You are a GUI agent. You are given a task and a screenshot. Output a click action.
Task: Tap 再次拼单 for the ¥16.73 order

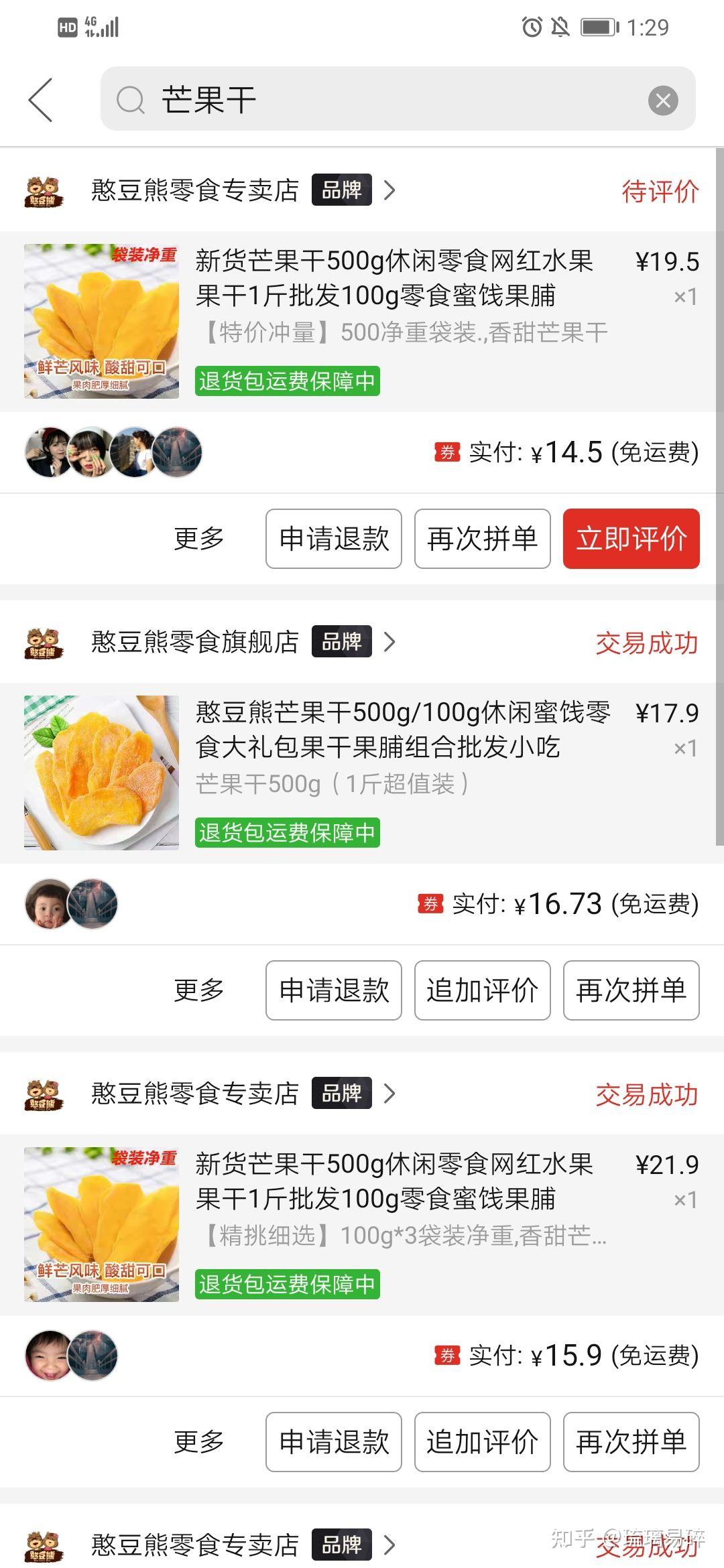pos(631,990)
